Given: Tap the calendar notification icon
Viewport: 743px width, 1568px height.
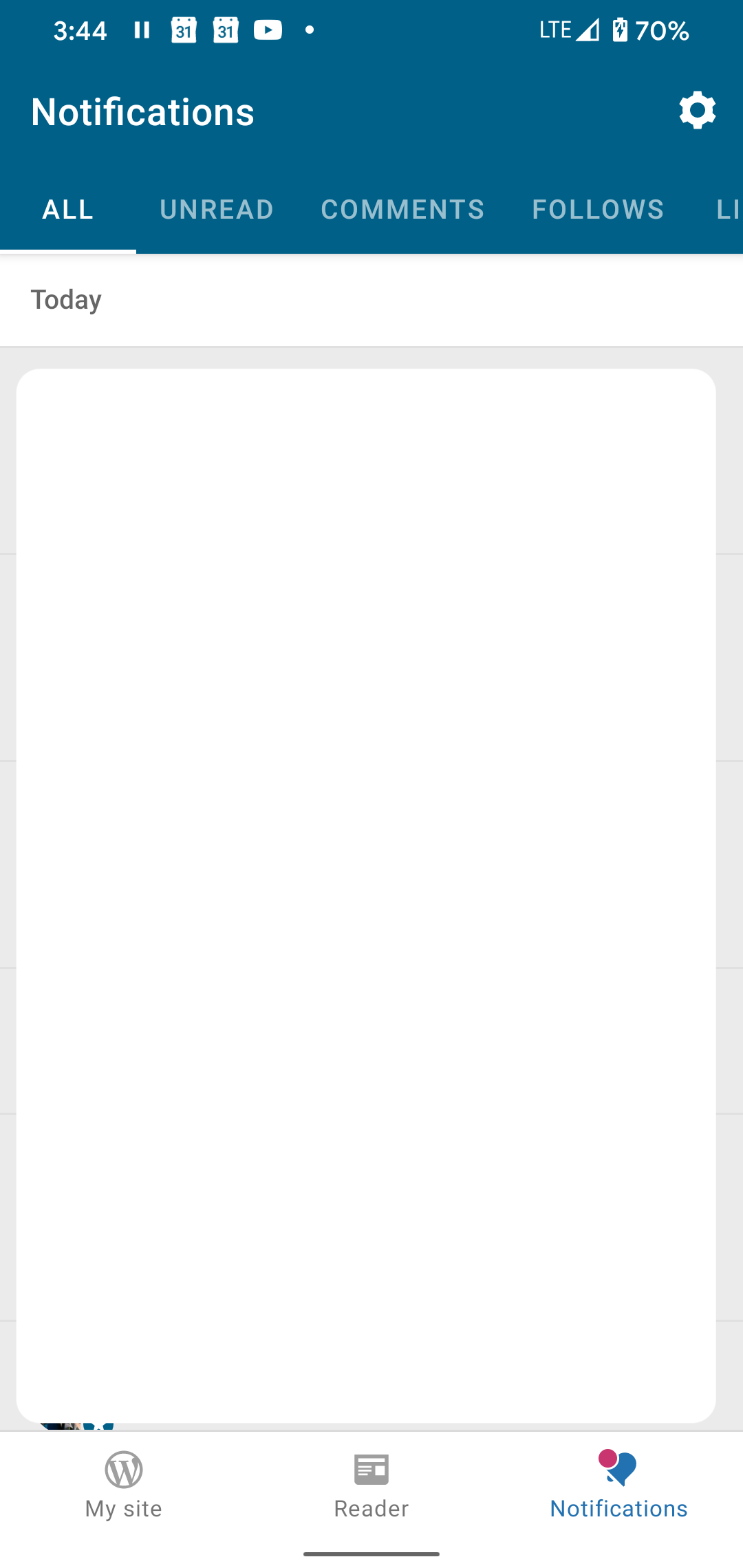Looking at the screenshot, I should pyautogui.click(x=182, y=30).
